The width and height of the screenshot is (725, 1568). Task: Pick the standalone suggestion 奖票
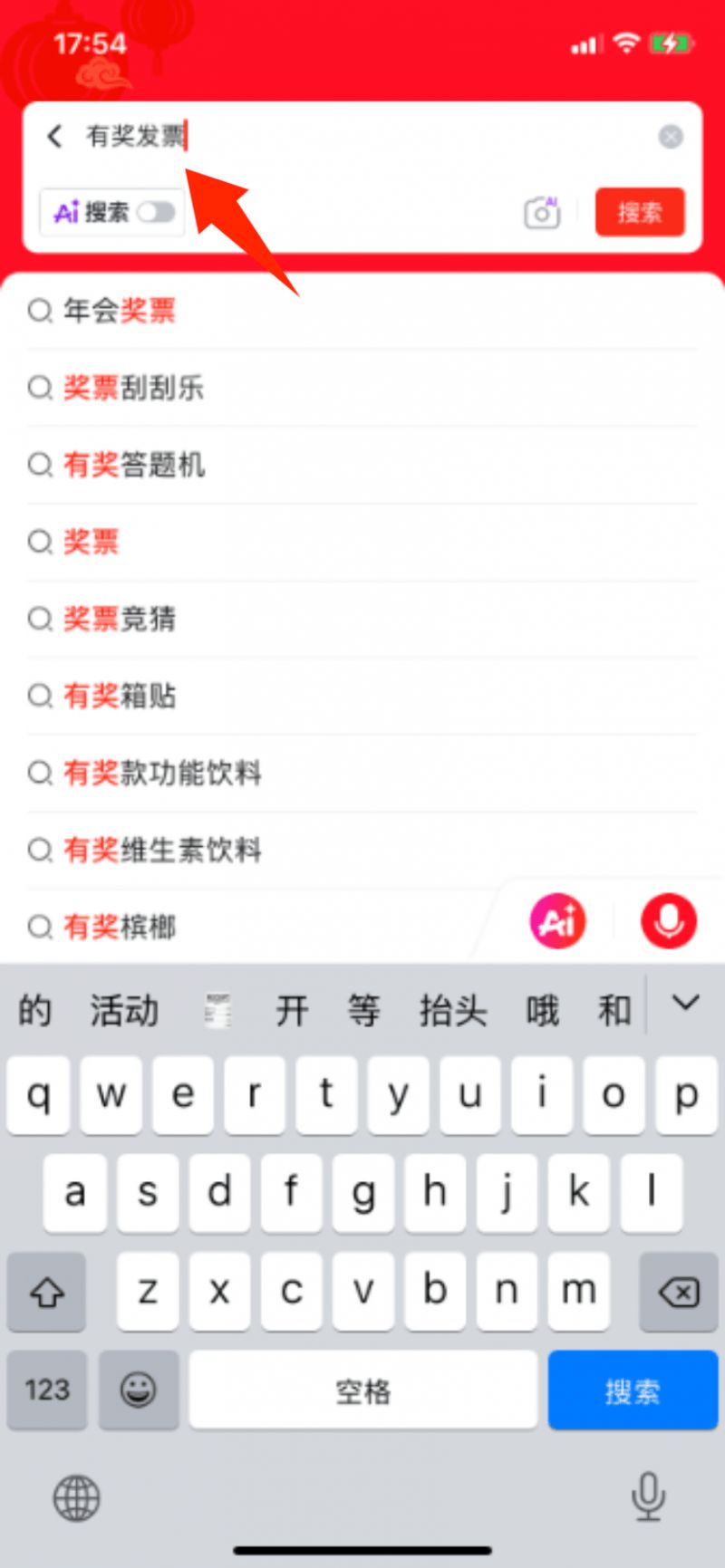[91, 542]
